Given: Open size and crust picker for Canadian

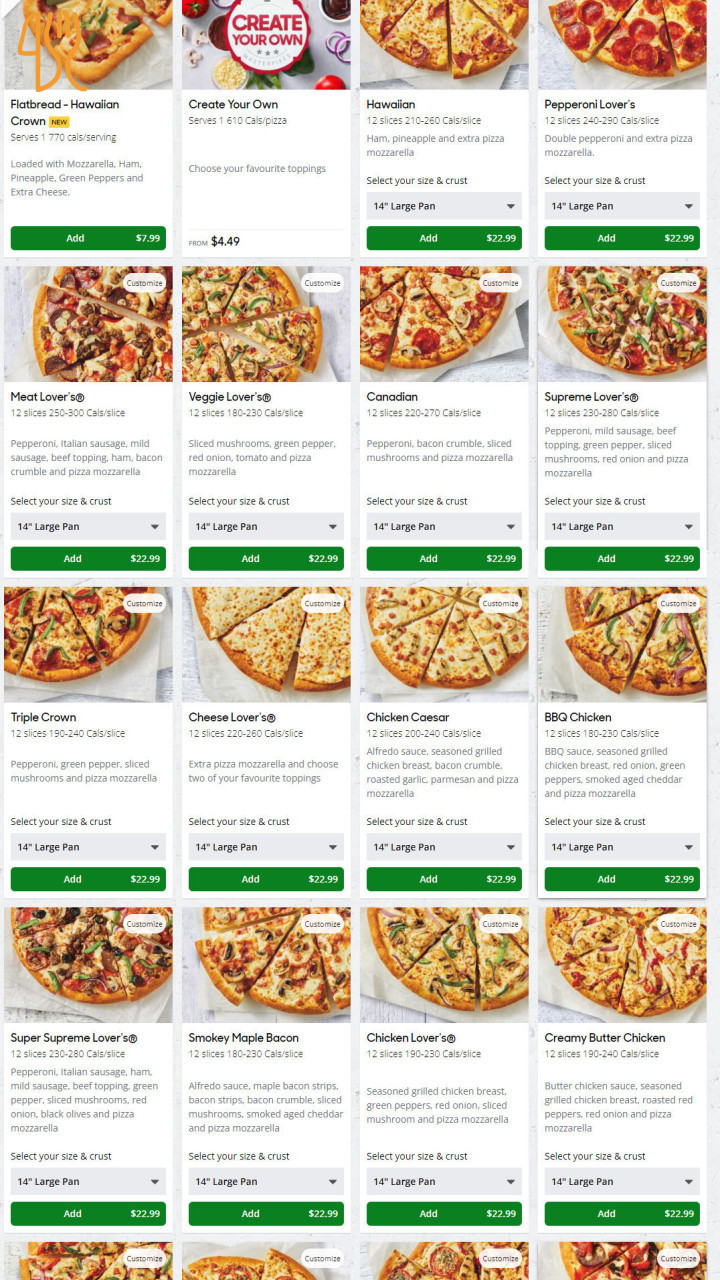Looking at the screenshot, I should [x=444, y=527].
